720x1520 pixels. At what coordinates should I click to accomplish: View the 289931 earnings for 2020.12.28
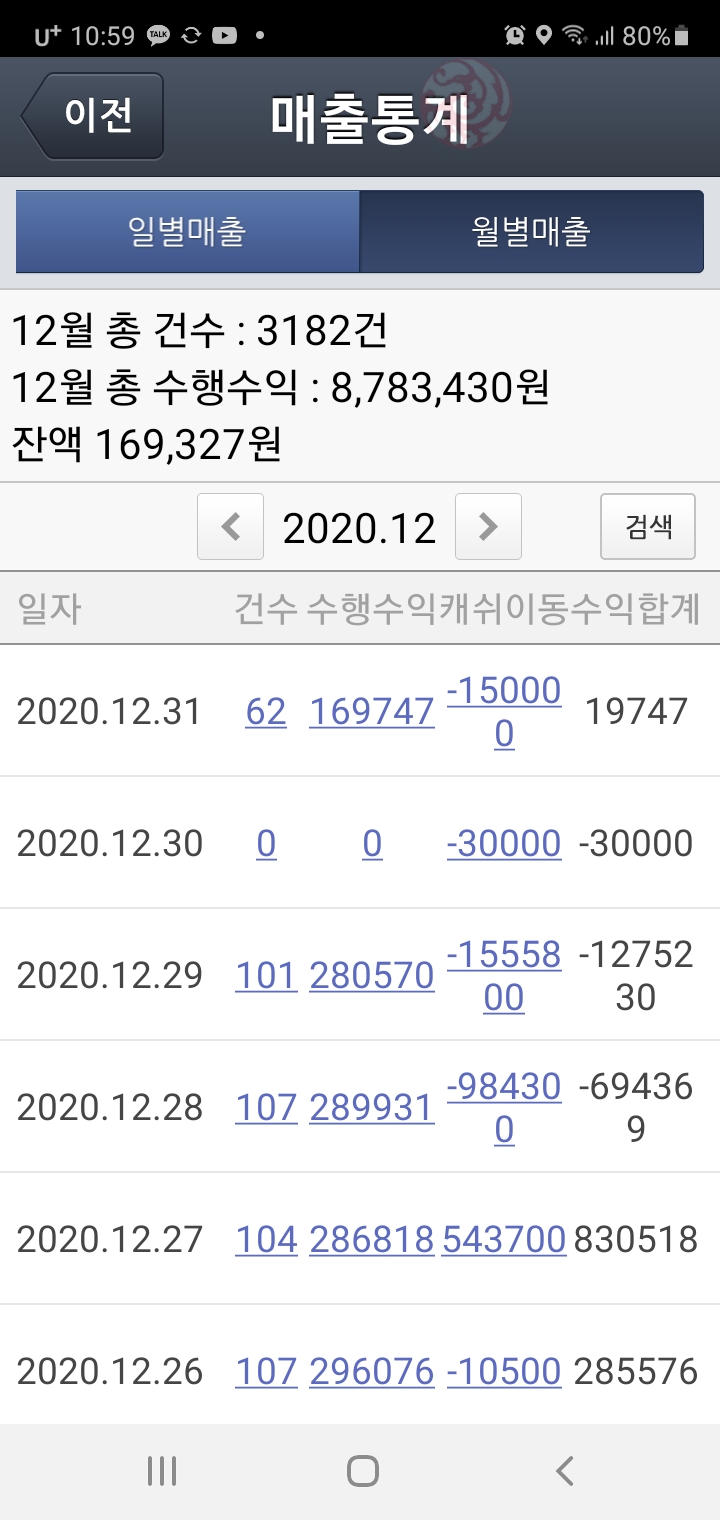[x=372, y=1108]
